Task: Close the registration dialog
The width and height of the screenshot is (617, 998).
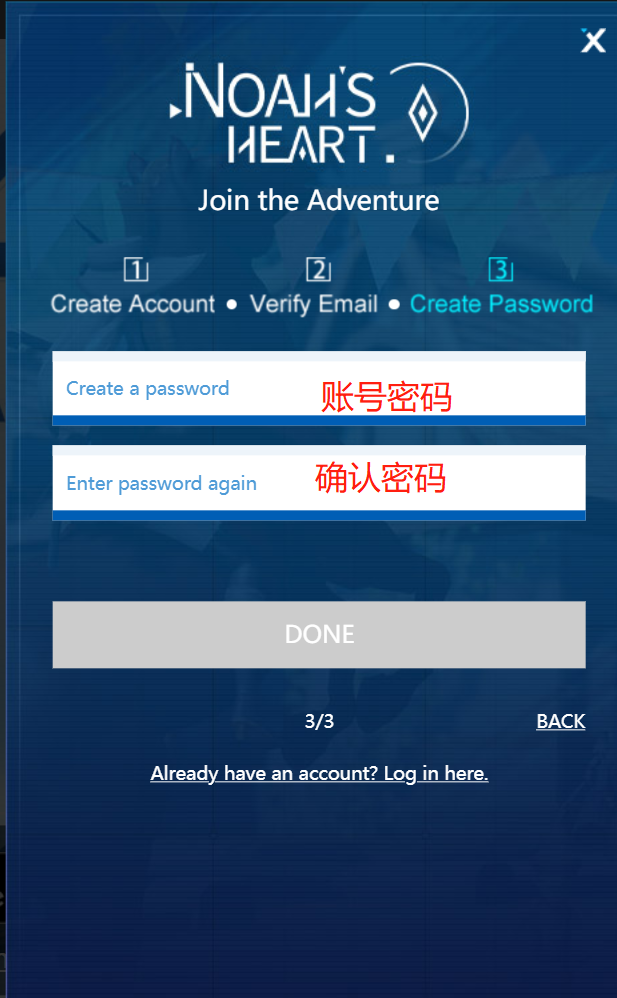Action: pos(593,41)
